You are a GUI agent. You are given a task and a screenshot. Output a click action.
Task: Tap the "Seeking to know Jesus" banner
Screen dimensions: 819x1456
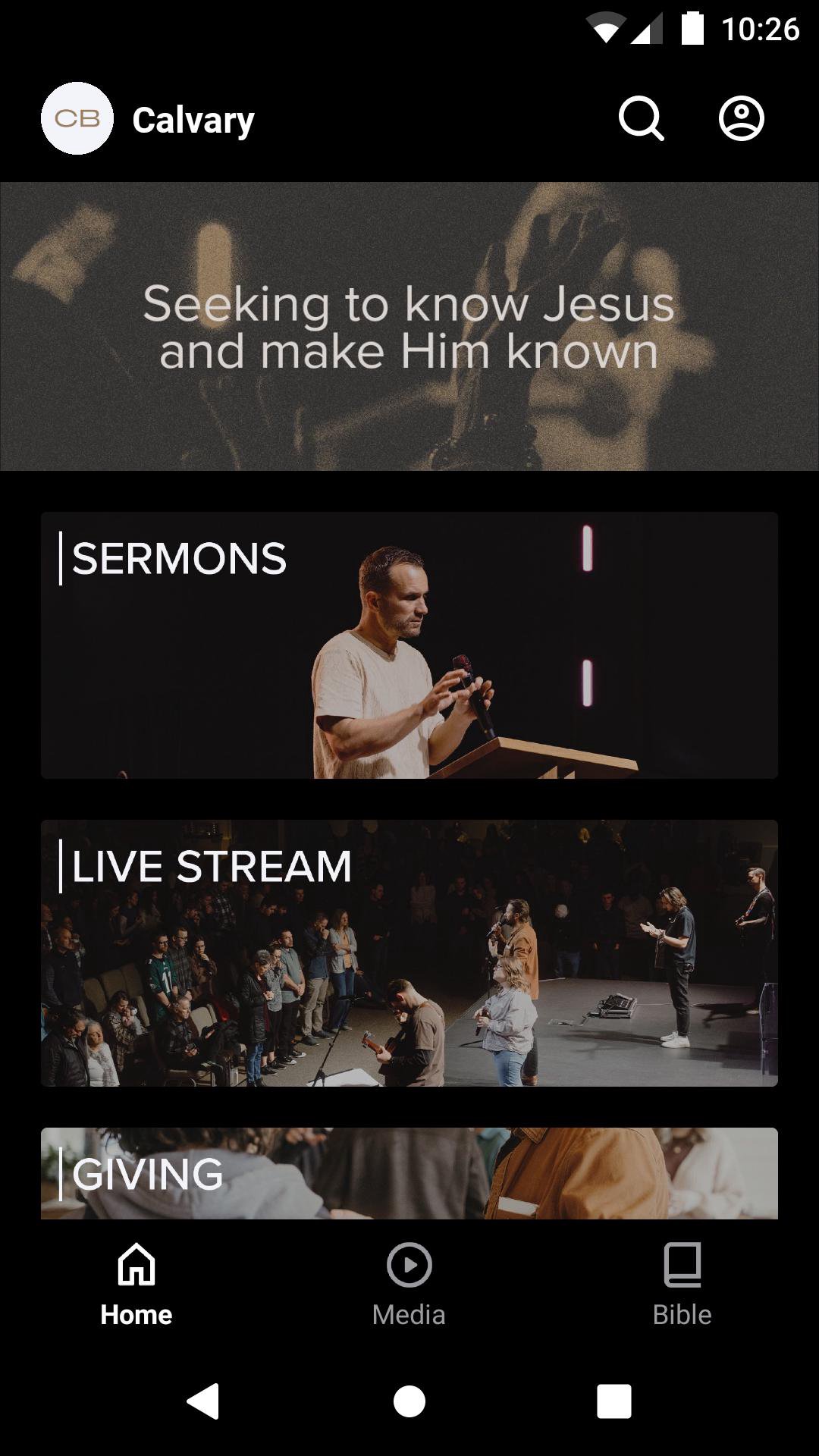(x=409, y=326)
